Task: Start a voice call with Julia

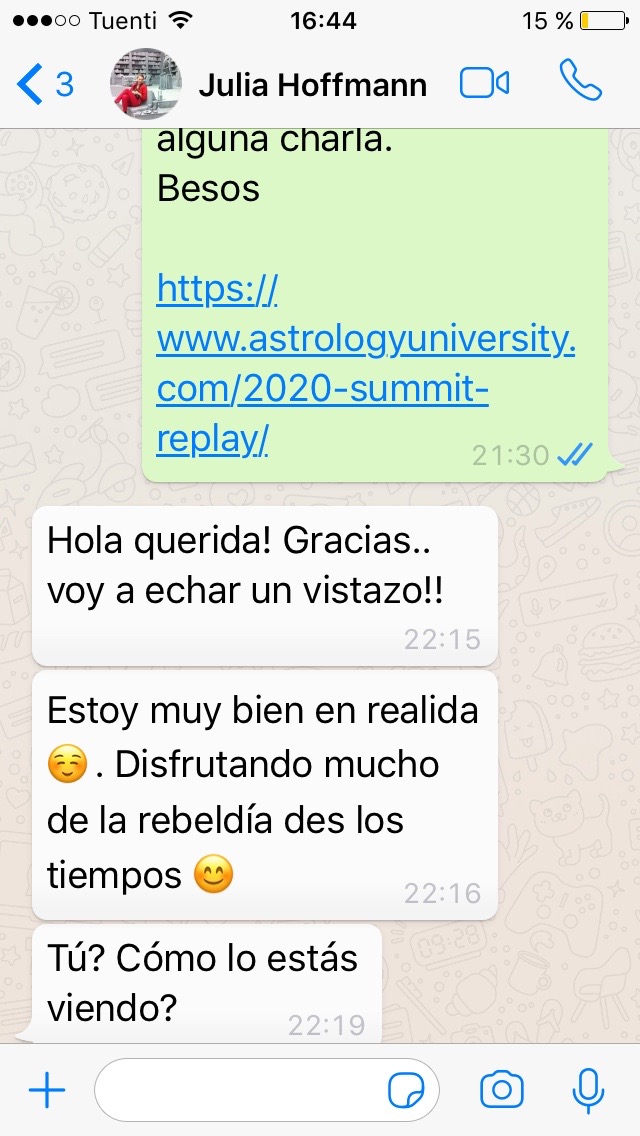Action: point(580,84)
